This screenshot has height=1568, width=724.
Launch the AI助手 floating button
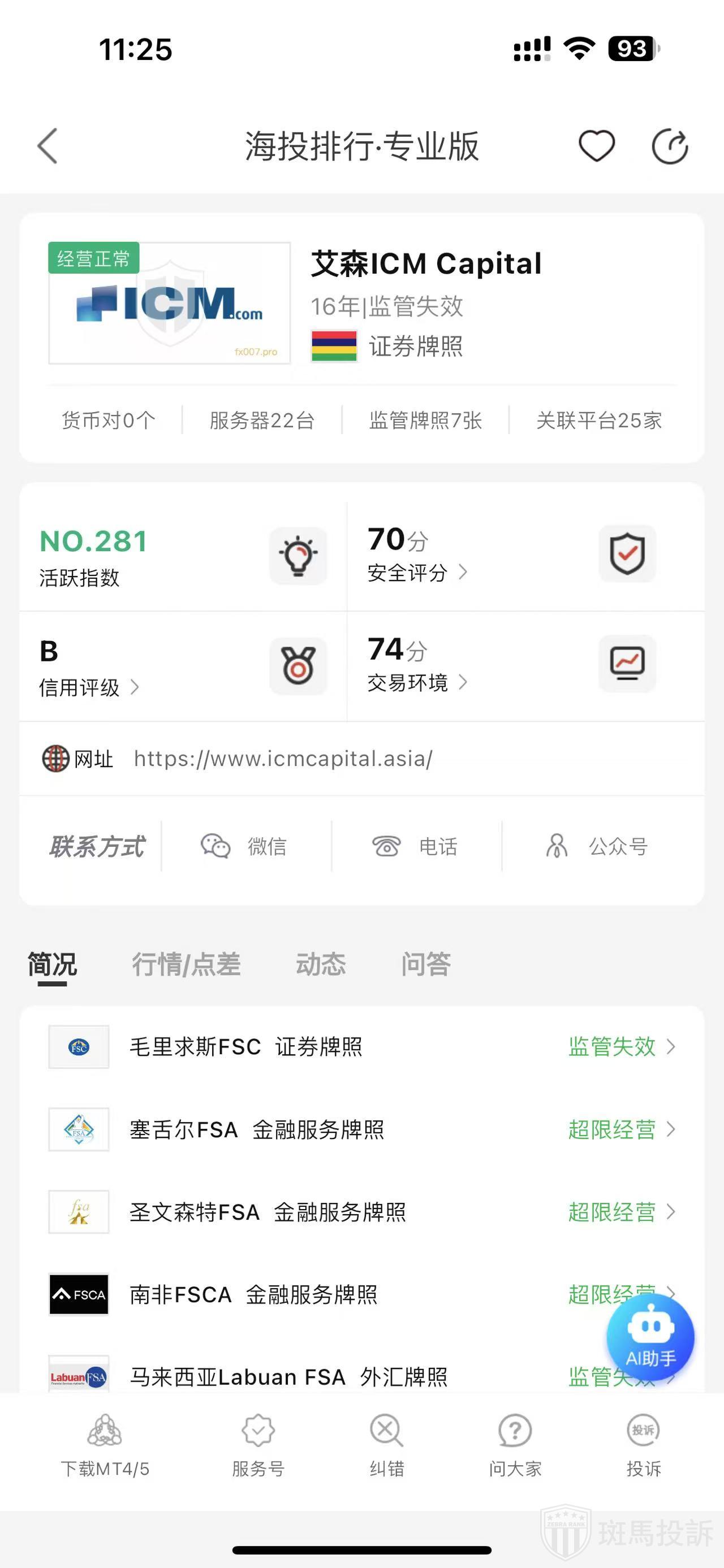(650, 1338)
